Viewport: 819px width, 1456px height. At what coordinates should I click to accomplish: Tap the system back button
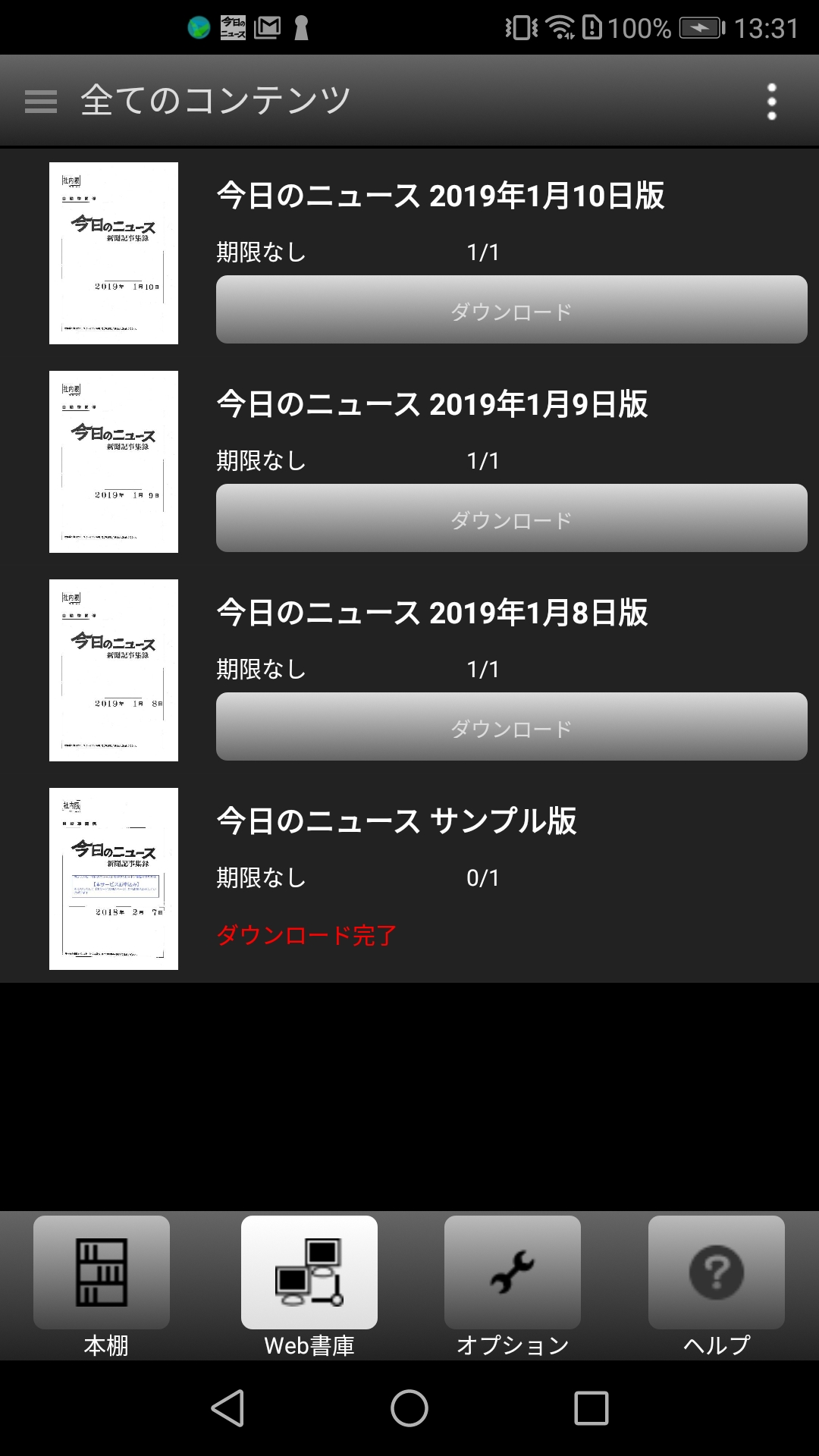click(227, 1408)
